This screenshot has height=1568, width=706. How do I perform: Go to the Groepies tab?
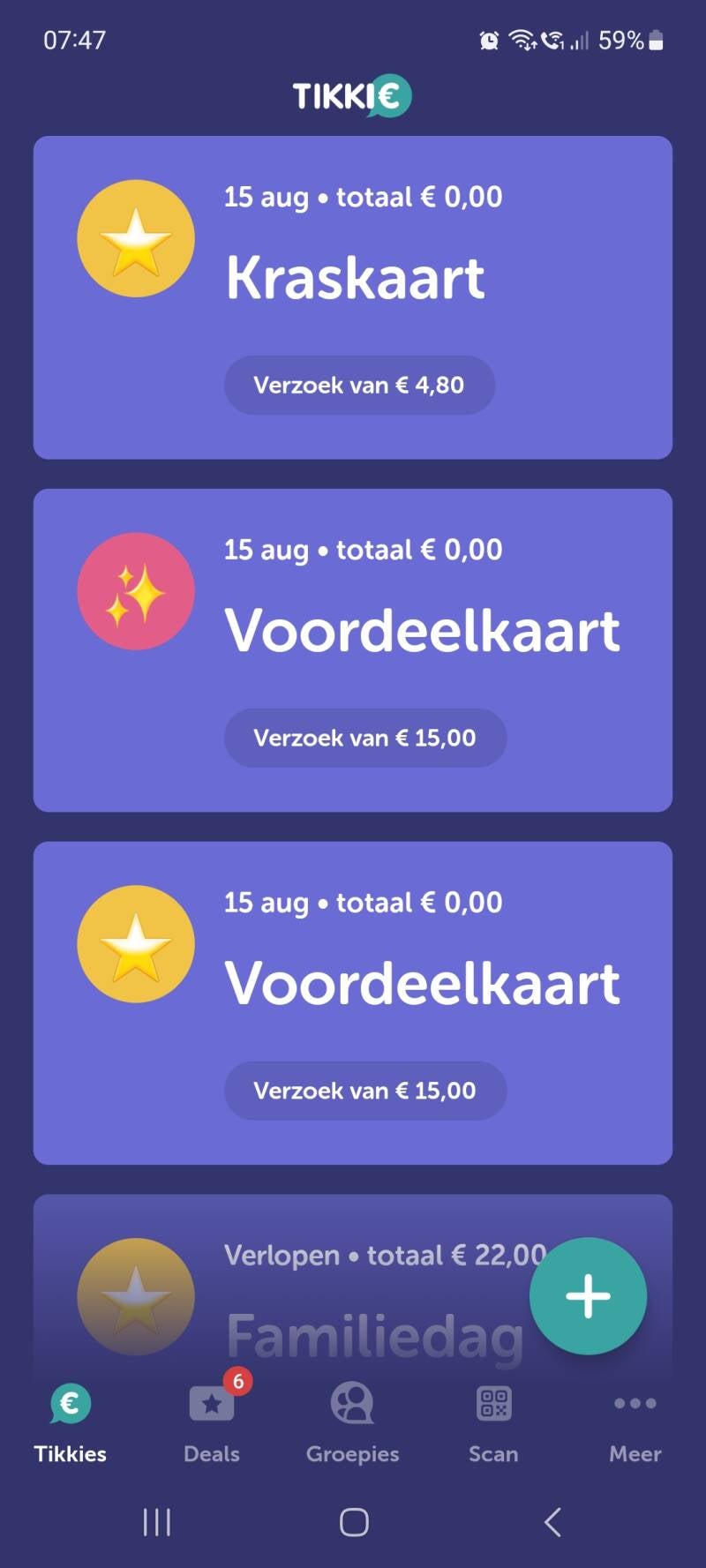point(353,1421)
